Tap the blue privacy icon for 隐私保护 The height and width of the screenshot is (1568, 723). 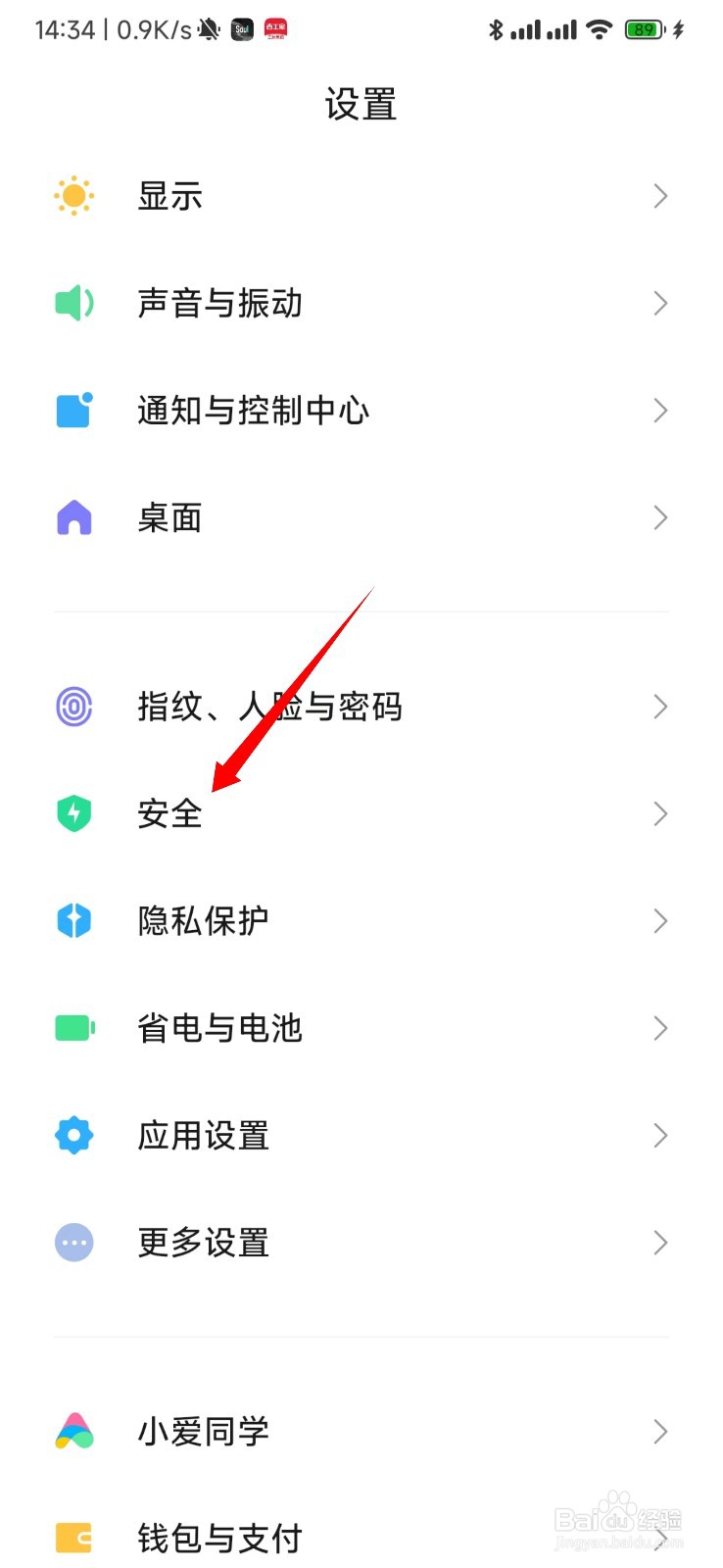(73, 920)
